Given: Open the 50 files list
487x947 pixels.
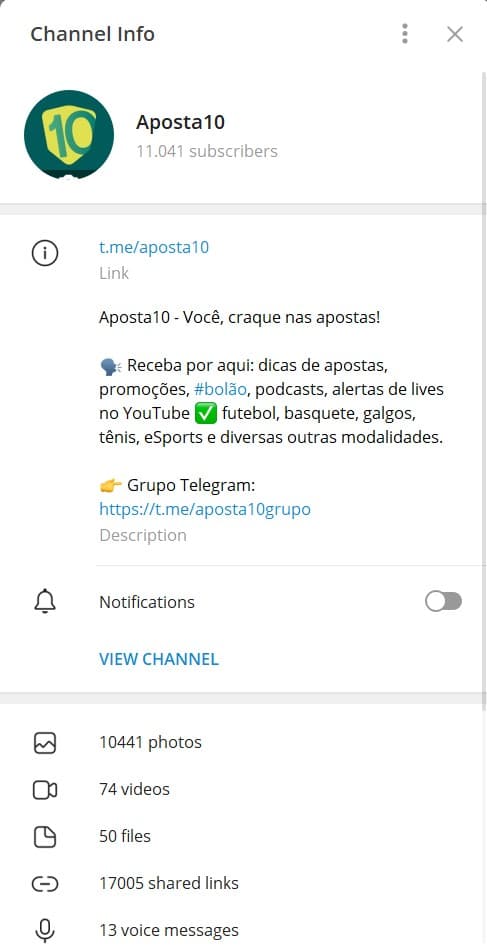Looking at the screenshot, I should pos(242,836).
